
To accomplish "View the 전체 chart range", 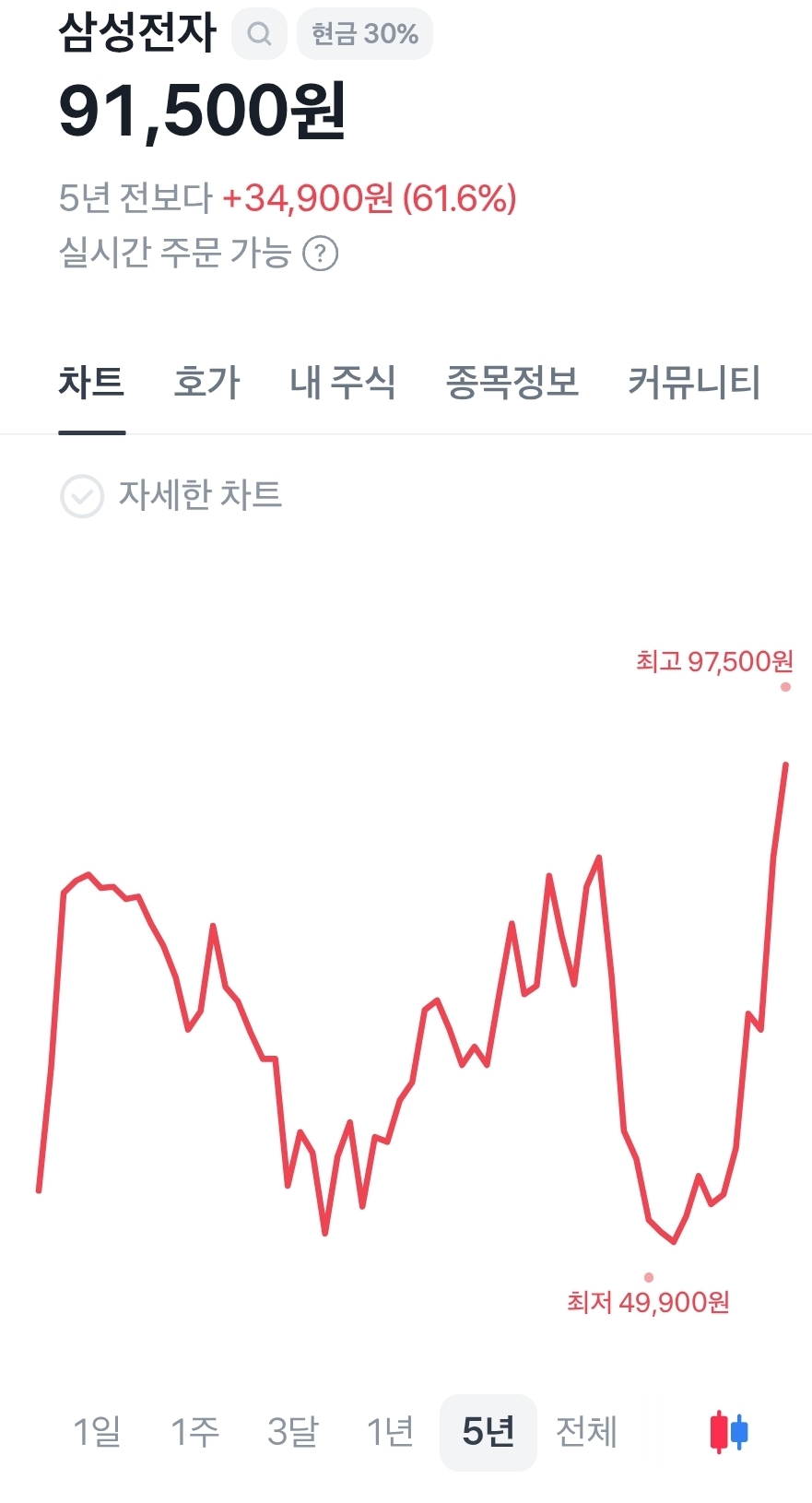I will [x=586, y=1432].
